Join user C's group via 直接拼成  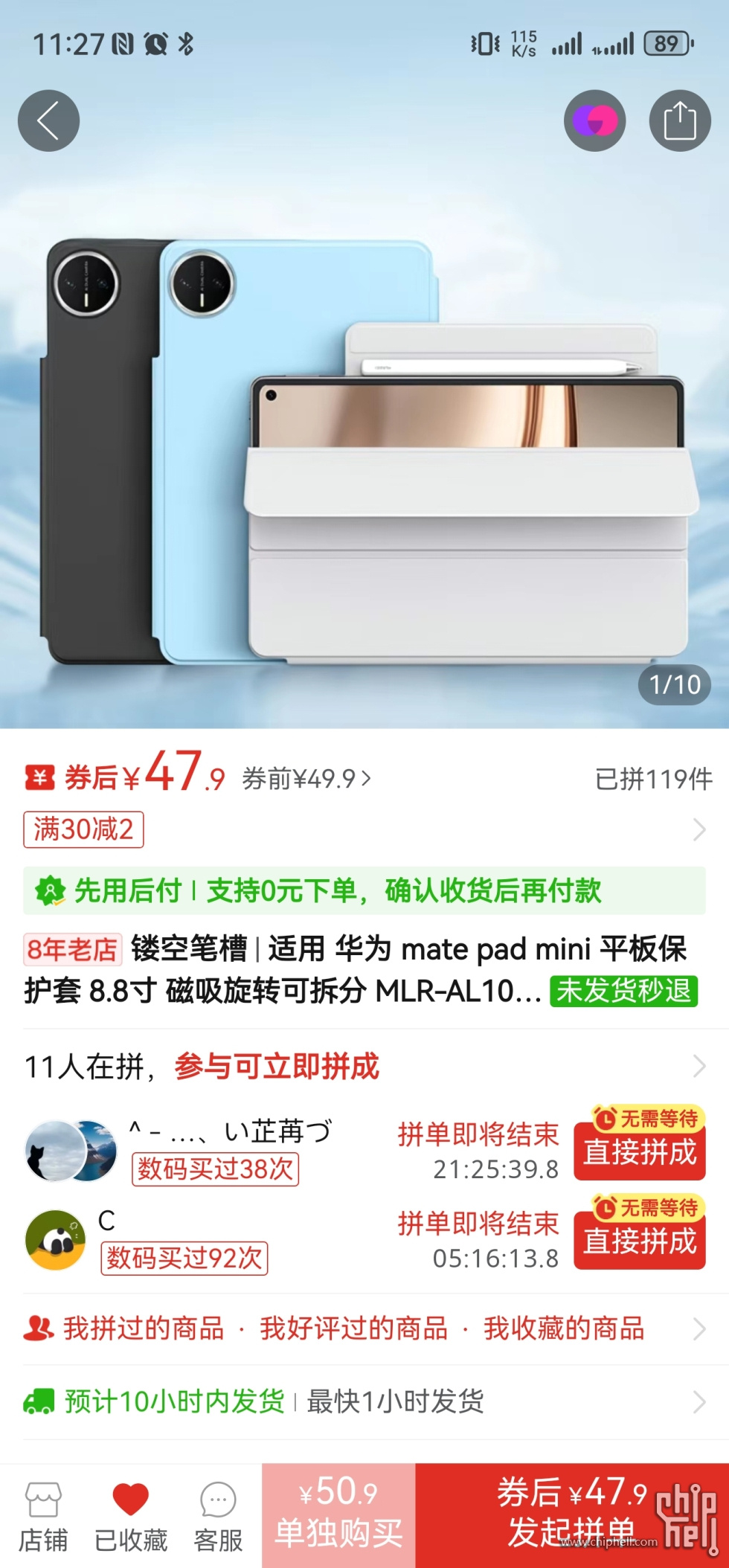tap(639, 1241)
